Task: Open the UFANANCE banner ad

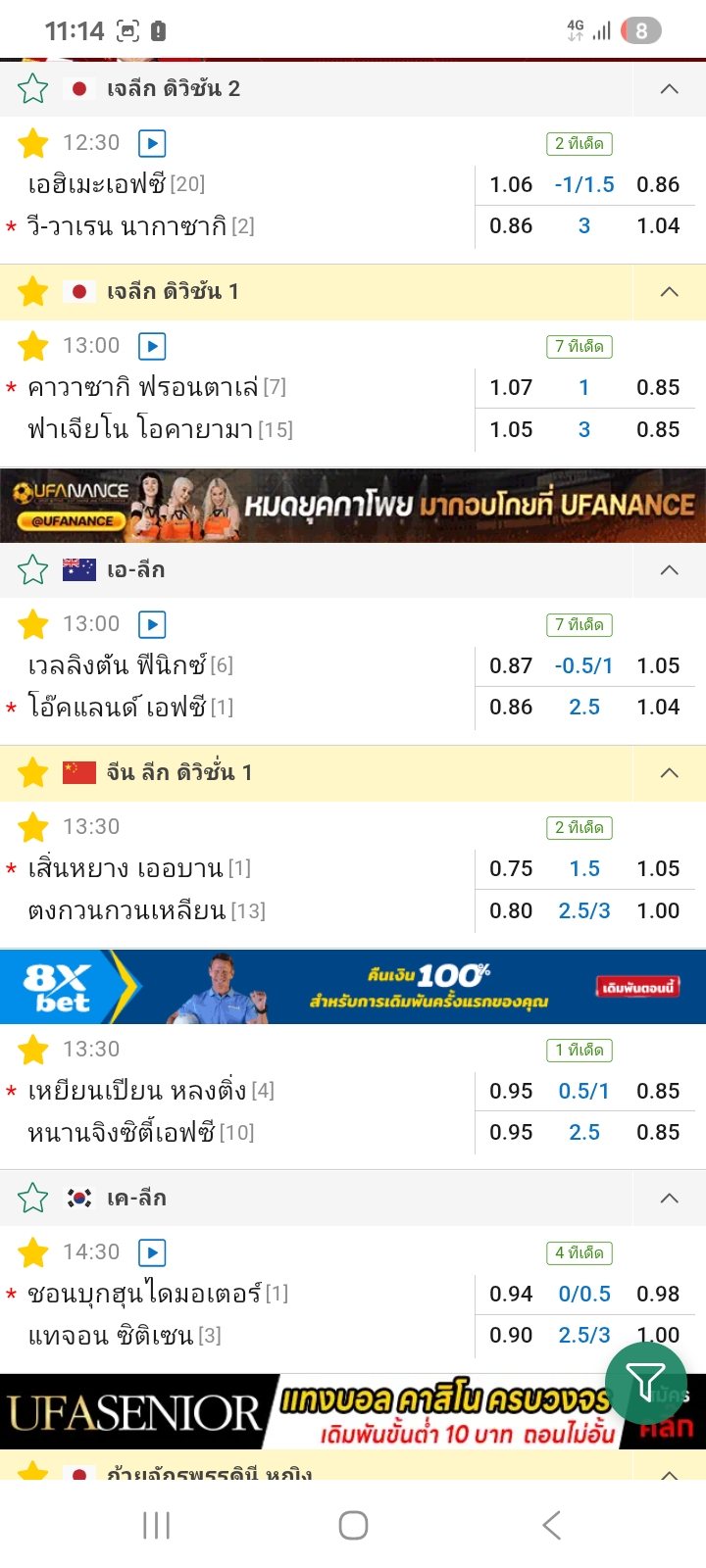Action: tap(353, 506)
